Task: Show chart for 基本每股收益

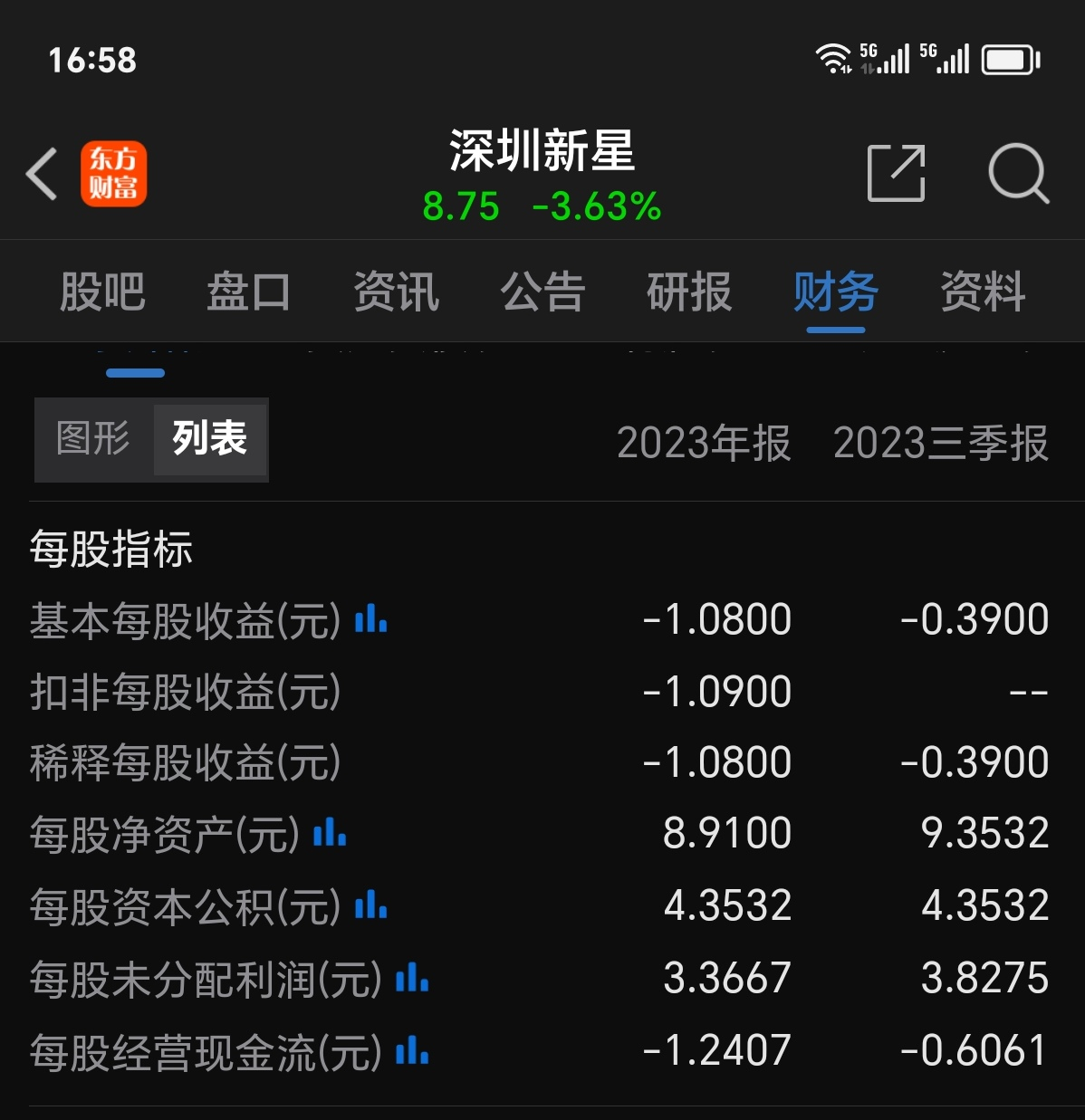Action: tap(370, 620)
